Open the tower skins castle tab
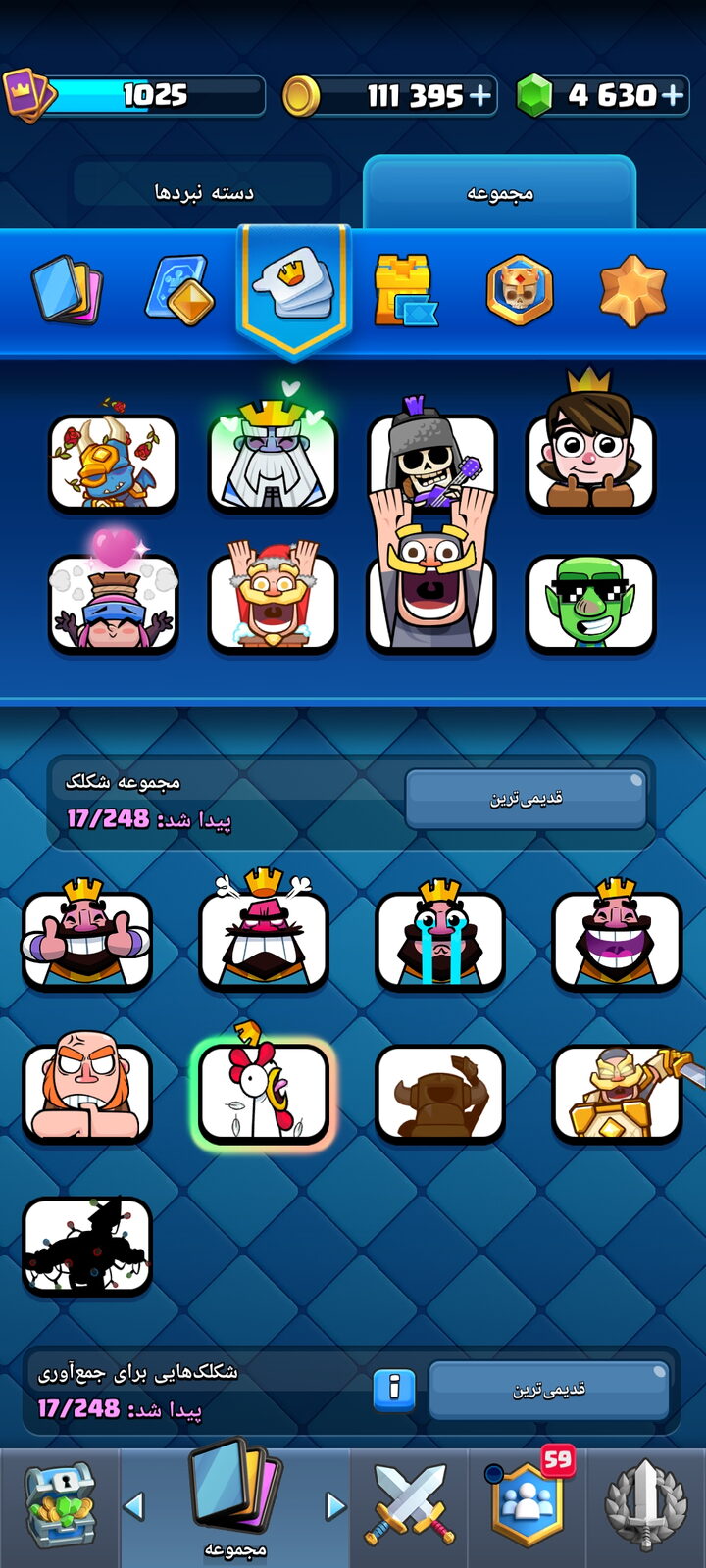706x1568 pixels. click(405, 290)
